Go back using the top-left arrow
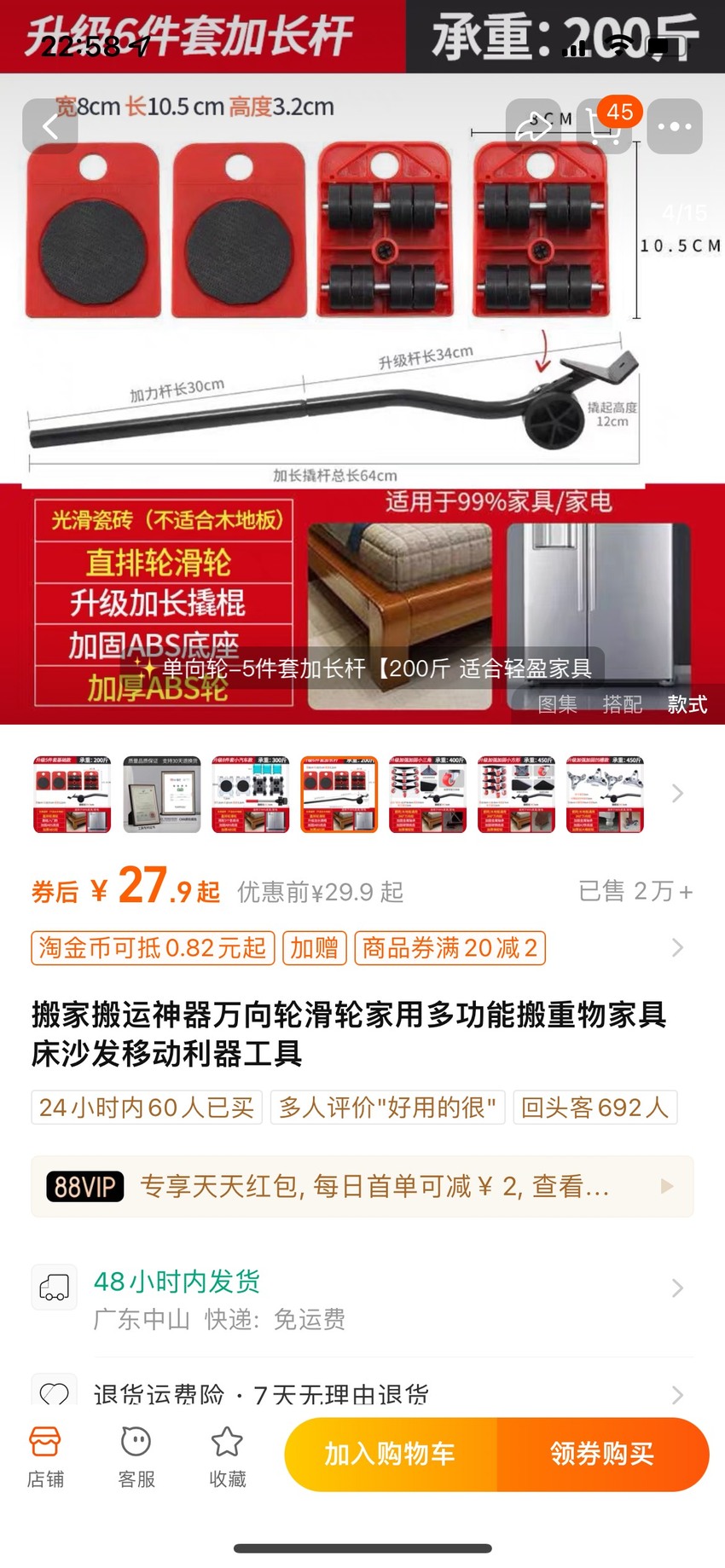The width and height of the screenshot is (725, 1568). coord(50,126)
